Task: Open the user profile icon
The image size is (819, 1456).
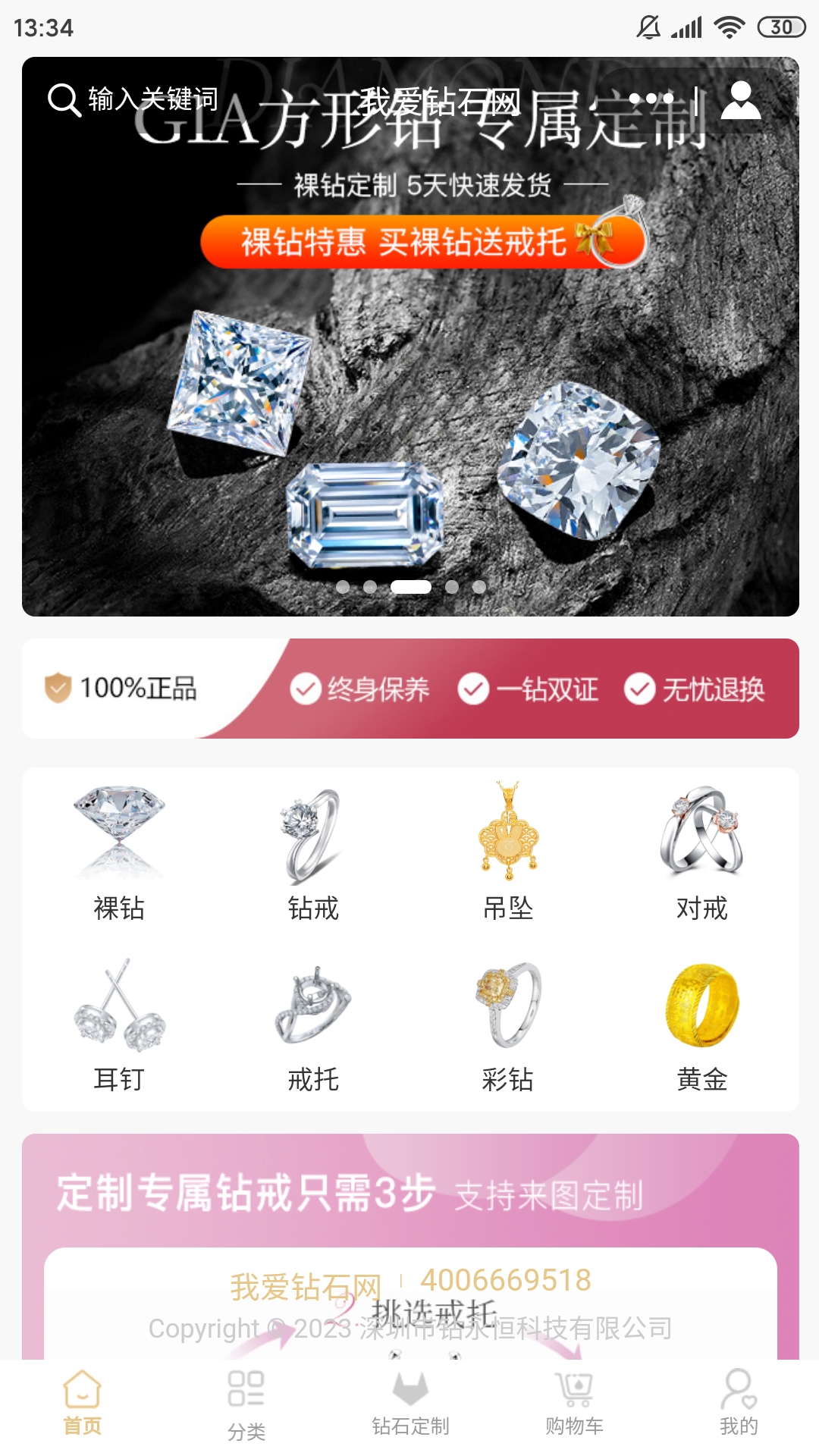Action: (740, 100)
